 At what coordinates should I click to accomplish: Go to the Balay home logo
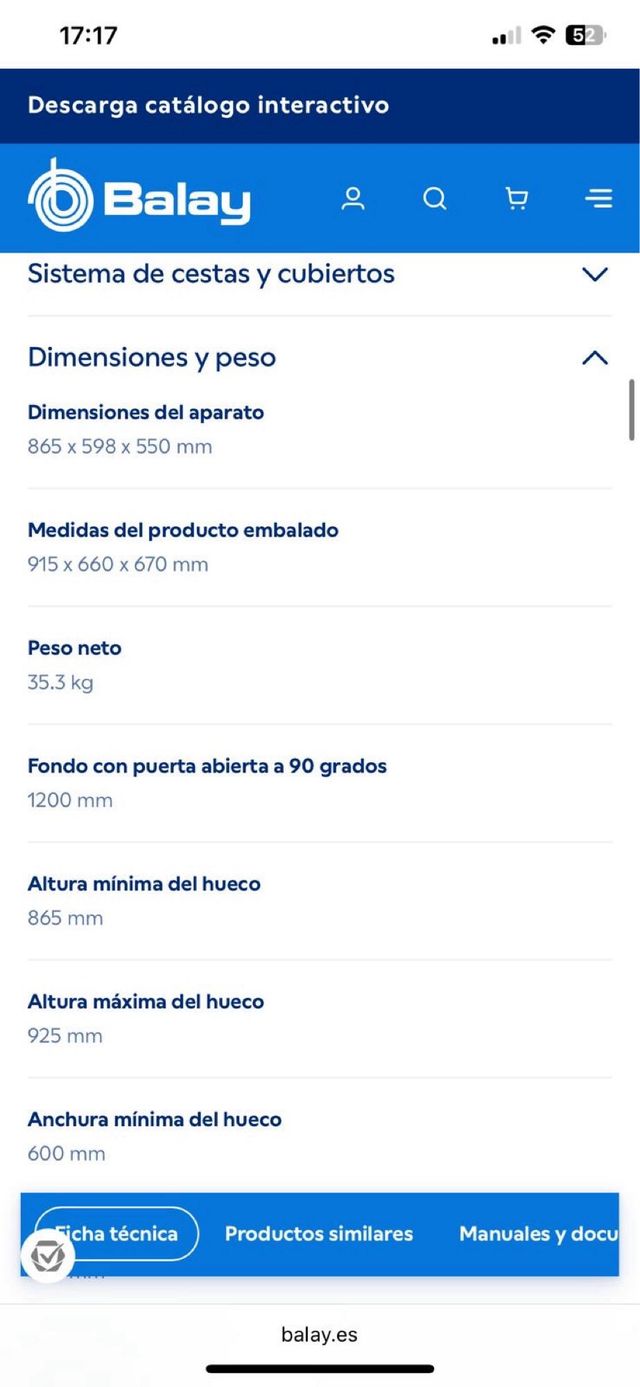[139, 196]
